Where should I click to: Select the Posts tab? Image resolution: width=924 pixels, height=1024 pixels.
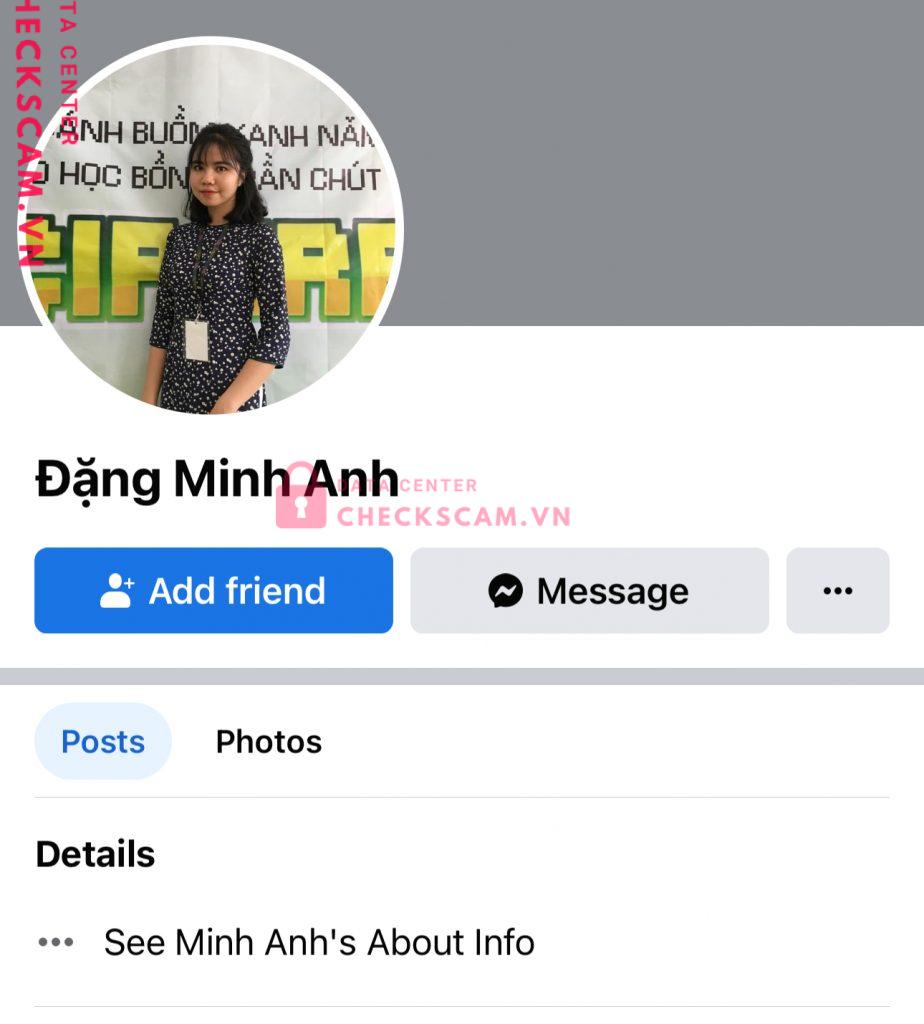(103, 741)
